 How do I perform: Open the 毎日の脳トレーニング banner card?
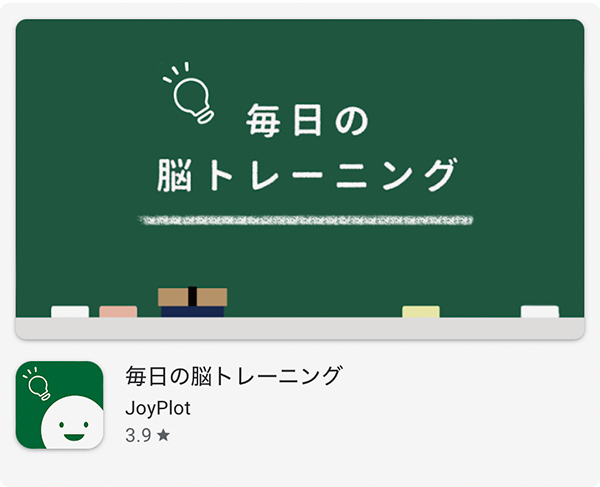(x=299, y=180)
